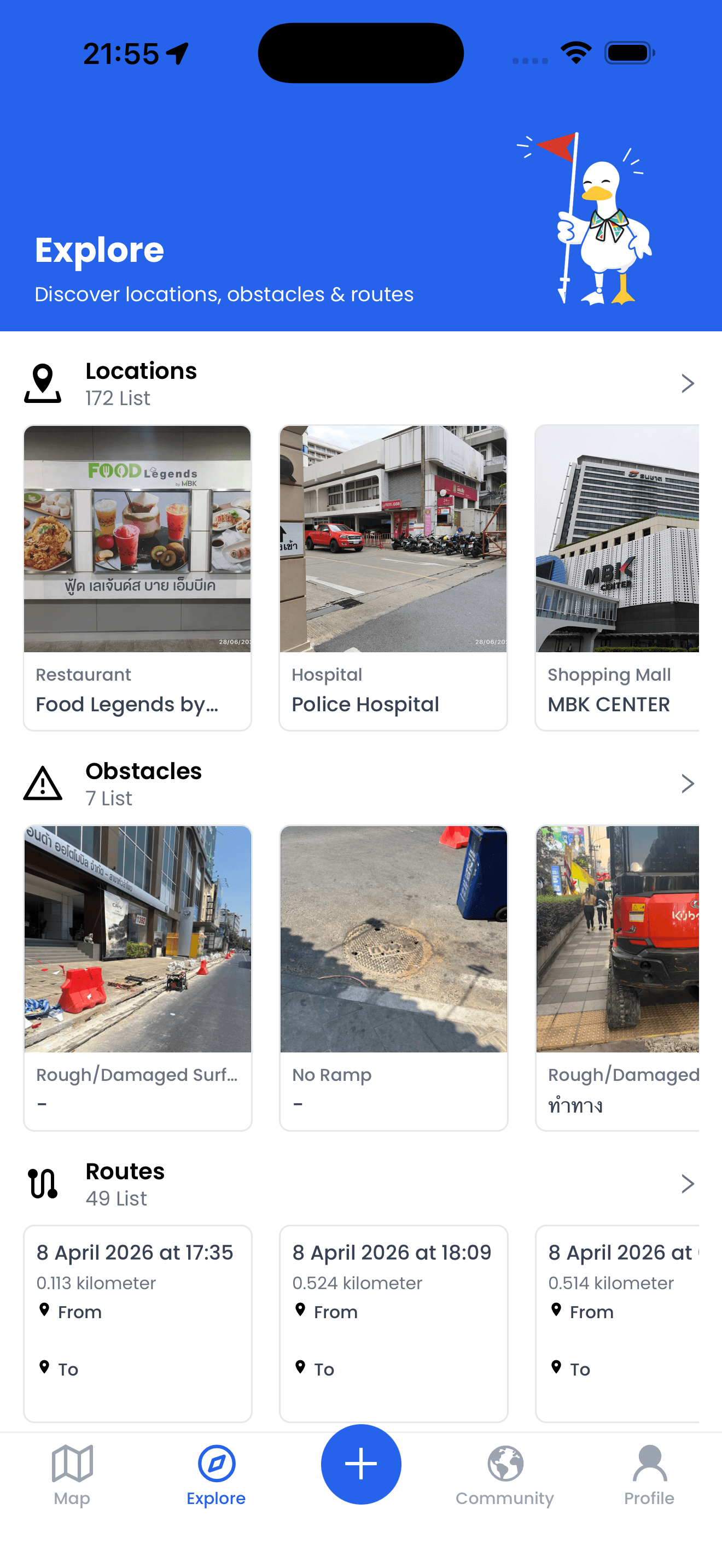Open the No Ramp obstacle card
The height and width of the screenshot is (1568, 722).
tap(393, 977)
